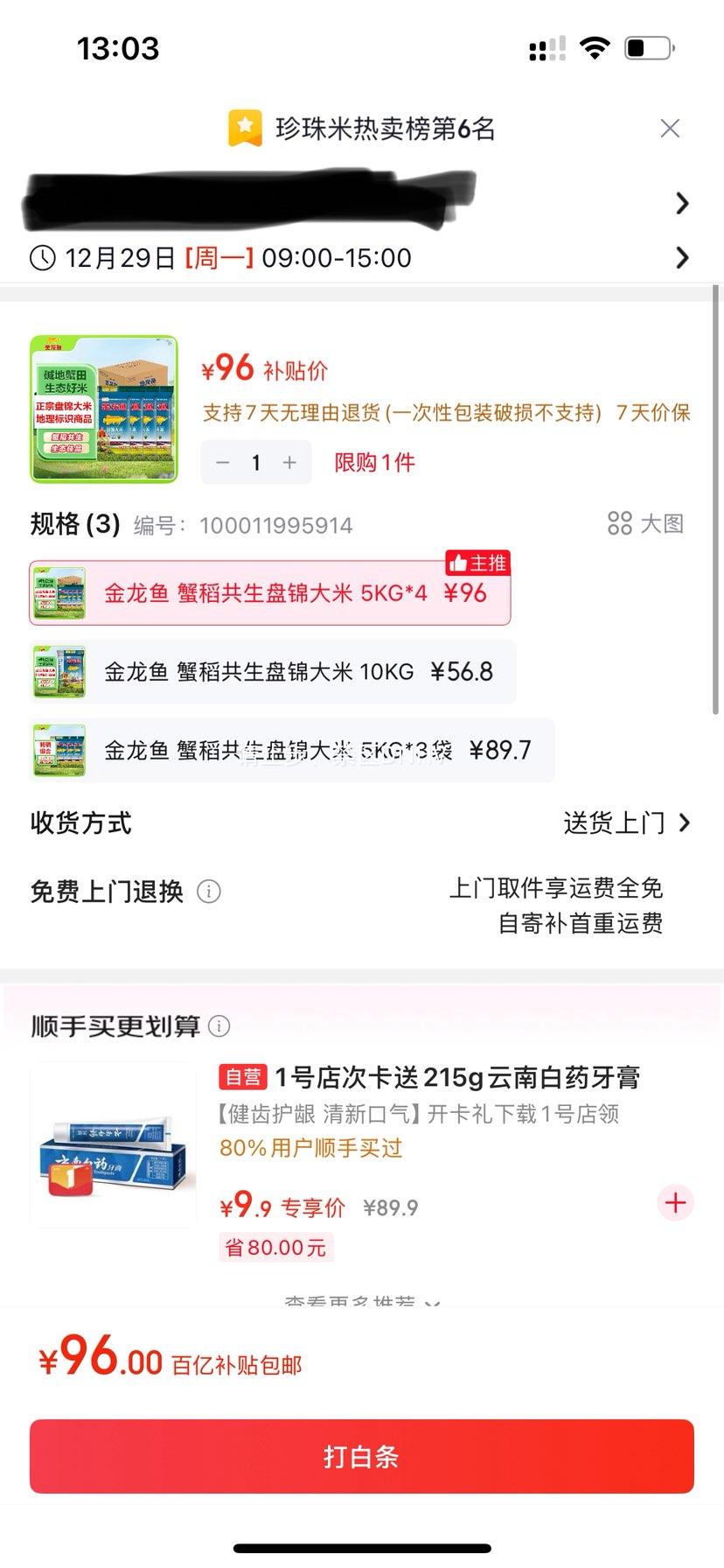The height and width of the screenshot is (1568, 724).
Task: Tap the red plus icon to add toothpaste
Action: [675, 1203]
